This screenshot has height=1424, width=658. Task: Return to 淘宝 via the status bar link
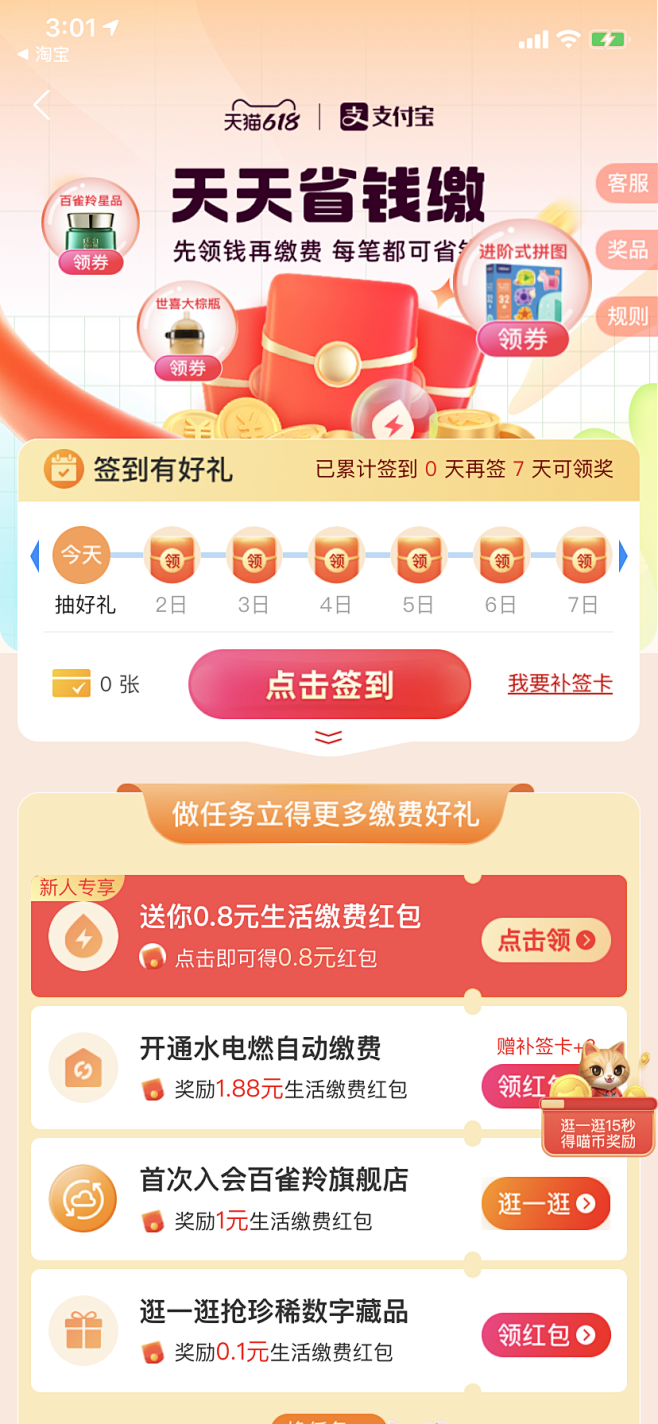point(45,54)
